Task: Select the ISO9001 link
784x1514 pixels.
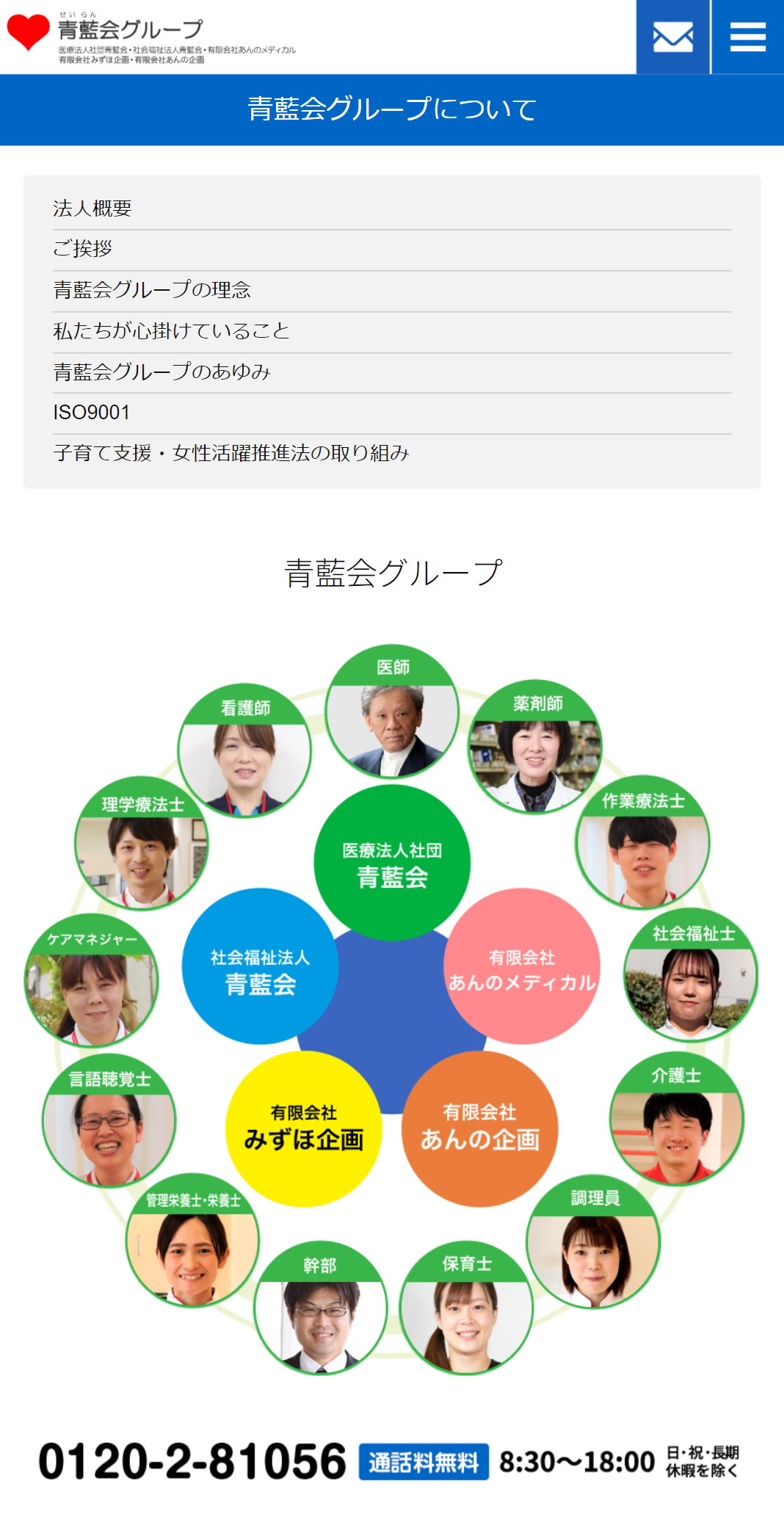Action: (92, 413)
